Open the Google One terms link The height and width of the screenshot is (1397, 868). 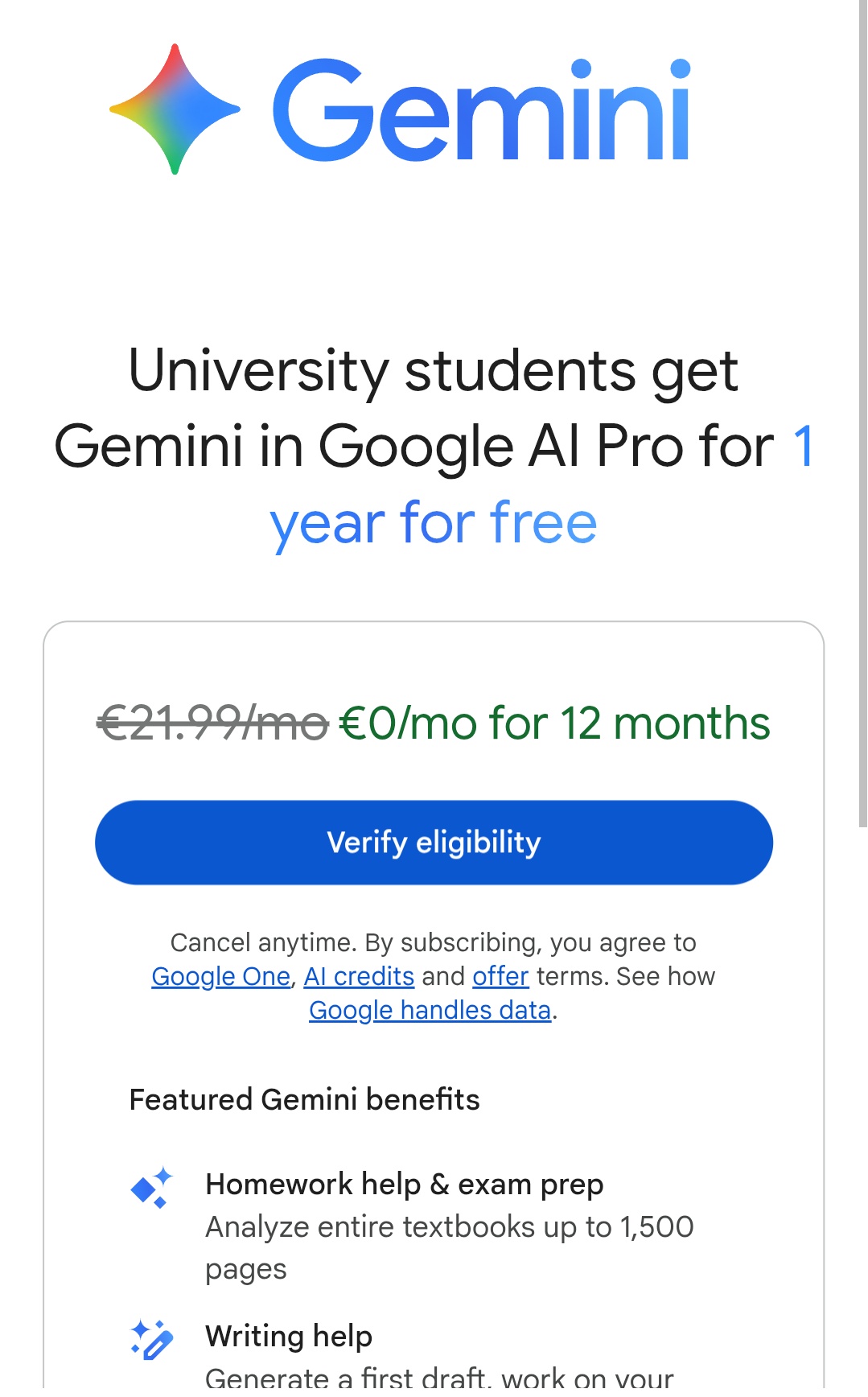pos(220,976)
